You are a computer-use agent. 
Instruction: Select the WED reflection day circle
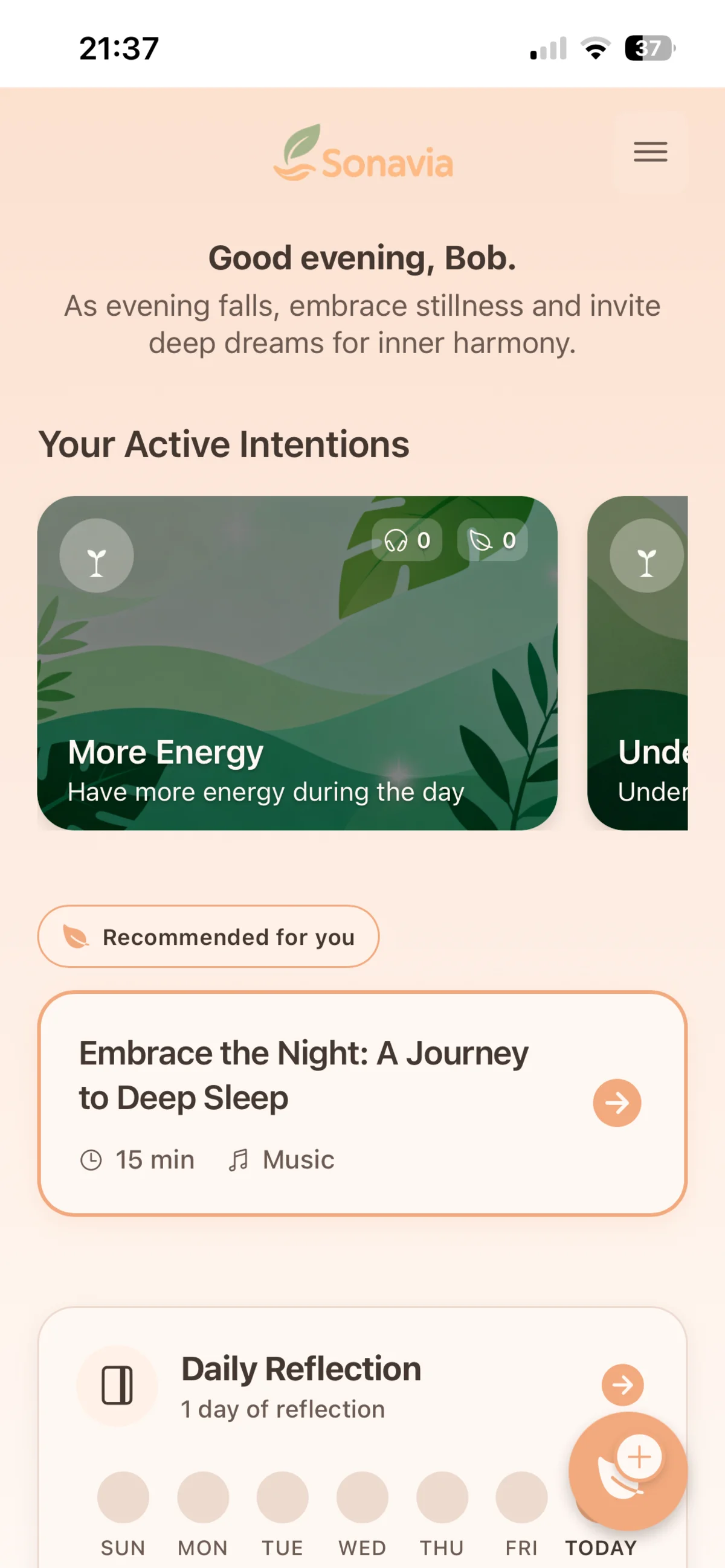362,1497
